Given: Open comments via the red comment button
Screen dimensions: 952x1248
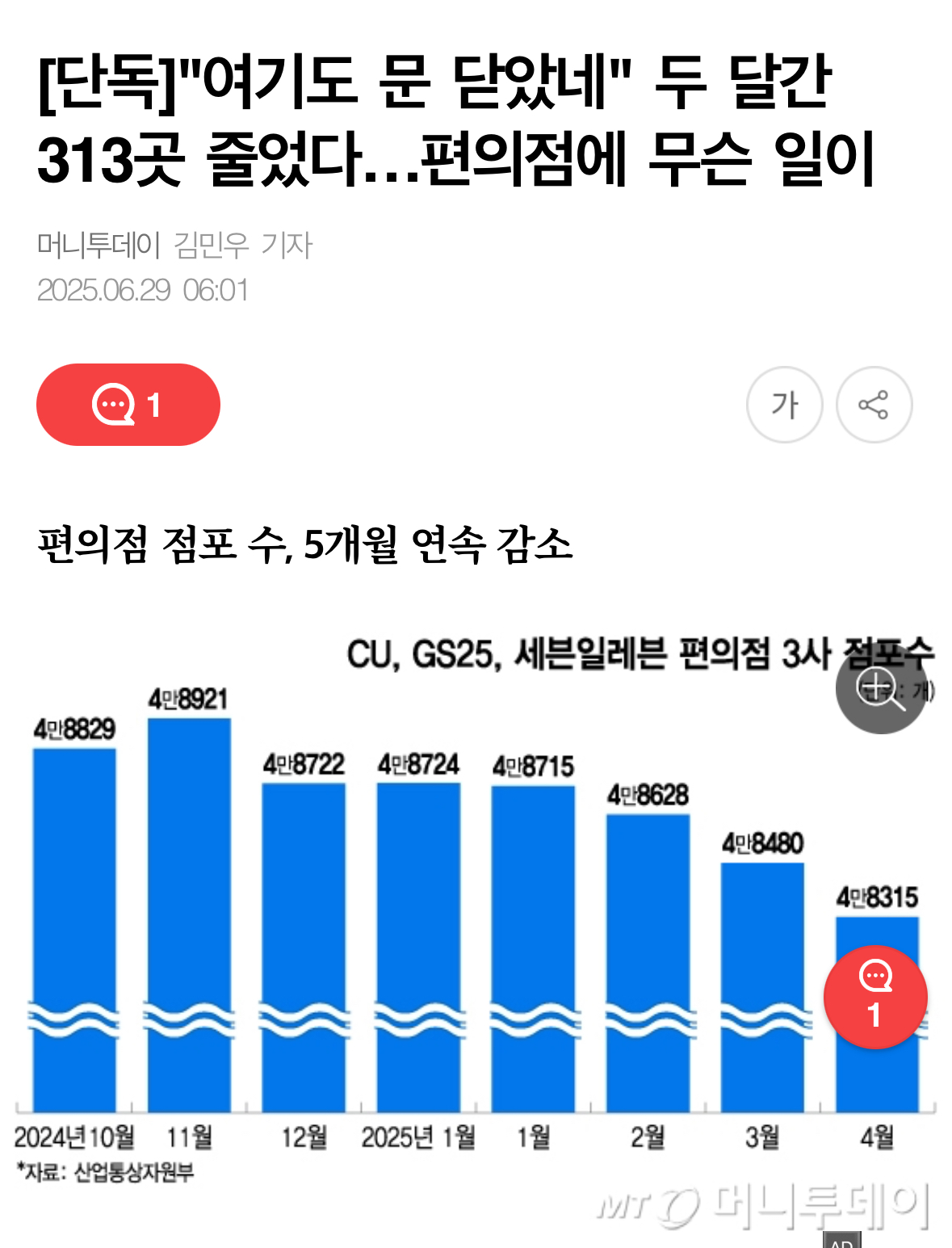Looking at the screenshot, I should (x=128, y=405).
